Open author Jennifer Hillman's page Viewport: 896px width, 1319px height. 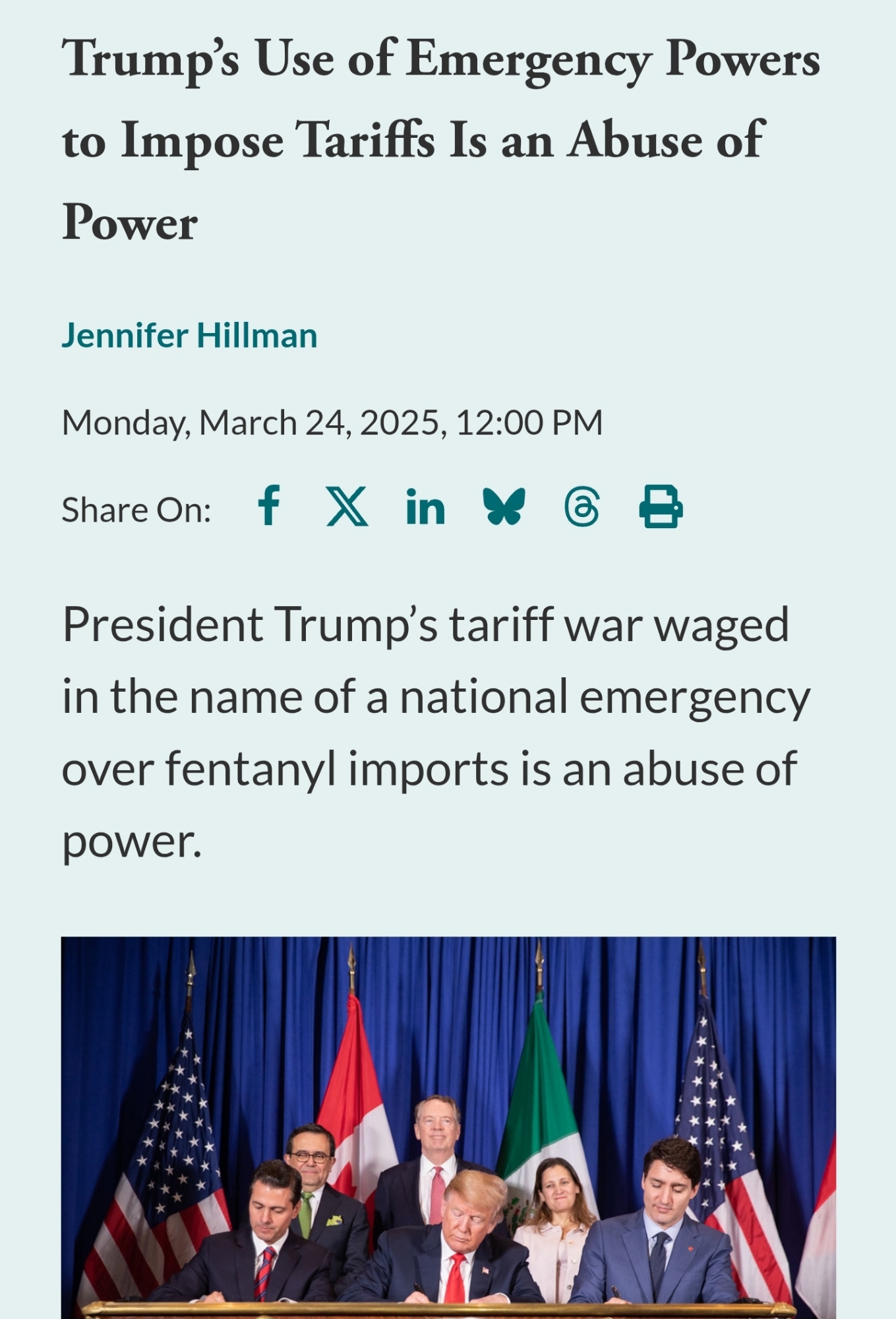point(189,336)
